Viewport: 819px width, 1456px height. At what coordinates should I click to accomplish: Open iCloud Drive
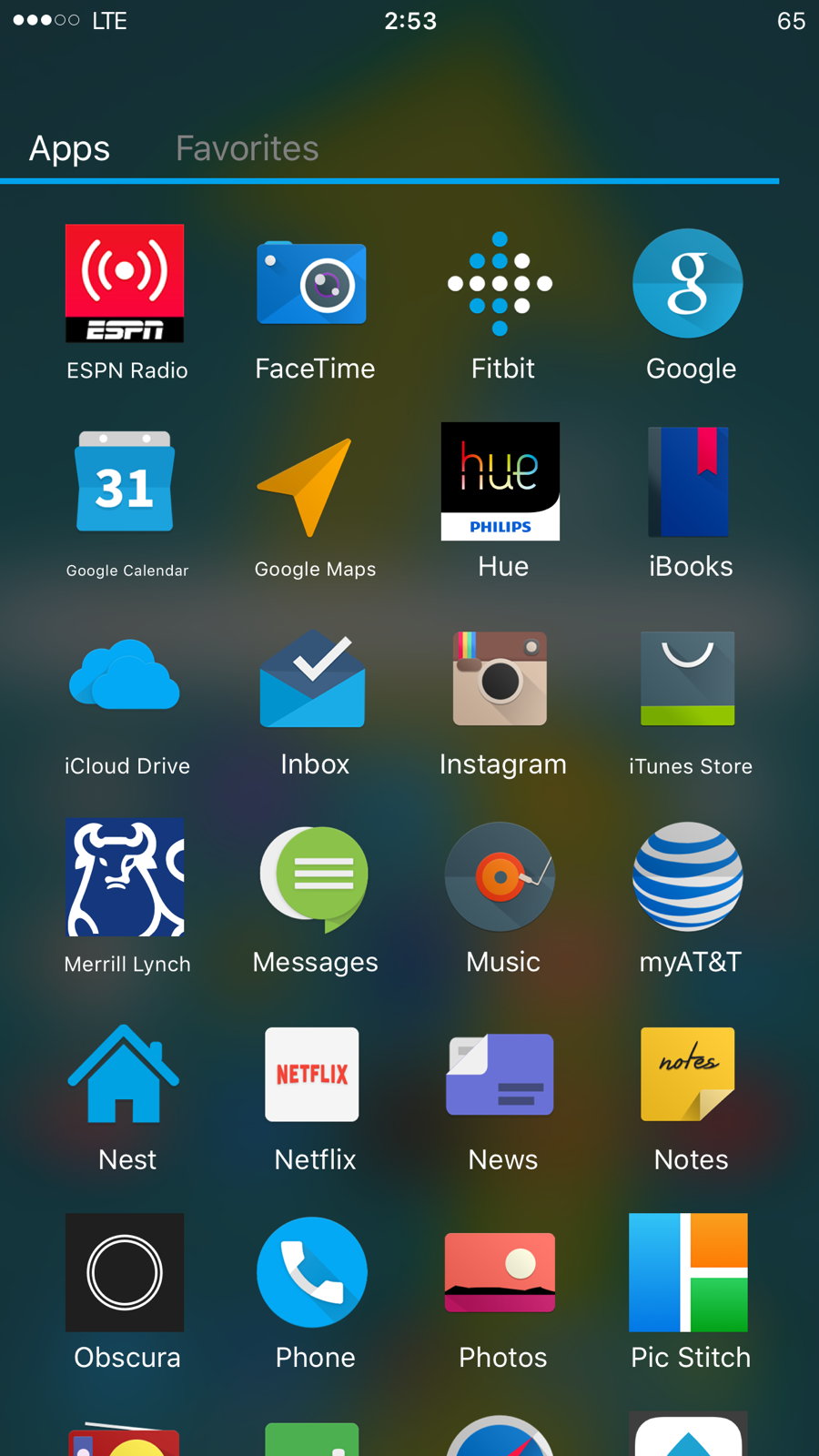click(x=125, y=678)
